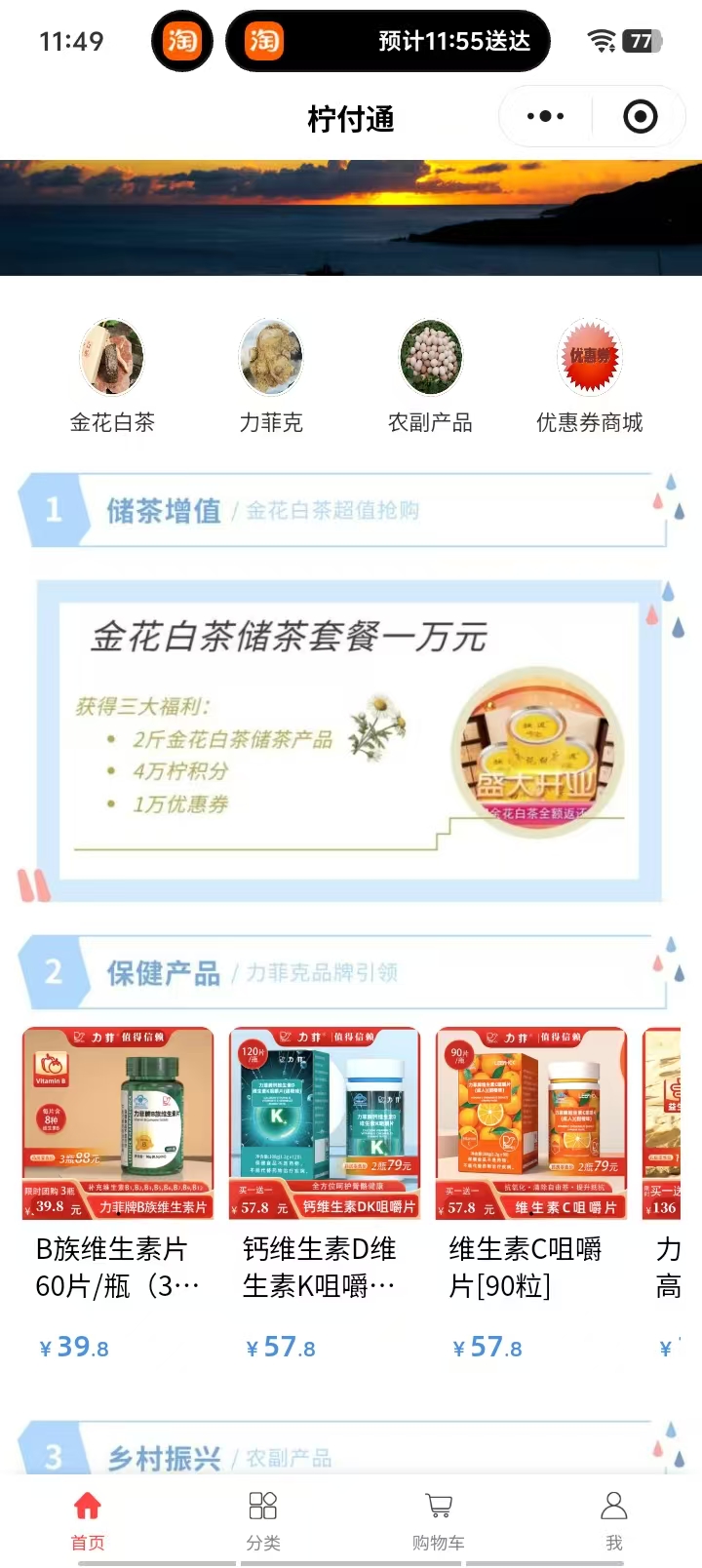Switch to the 分类 tab
This screenshot has width=702, height=1568.
click(x=263, y=1519)
